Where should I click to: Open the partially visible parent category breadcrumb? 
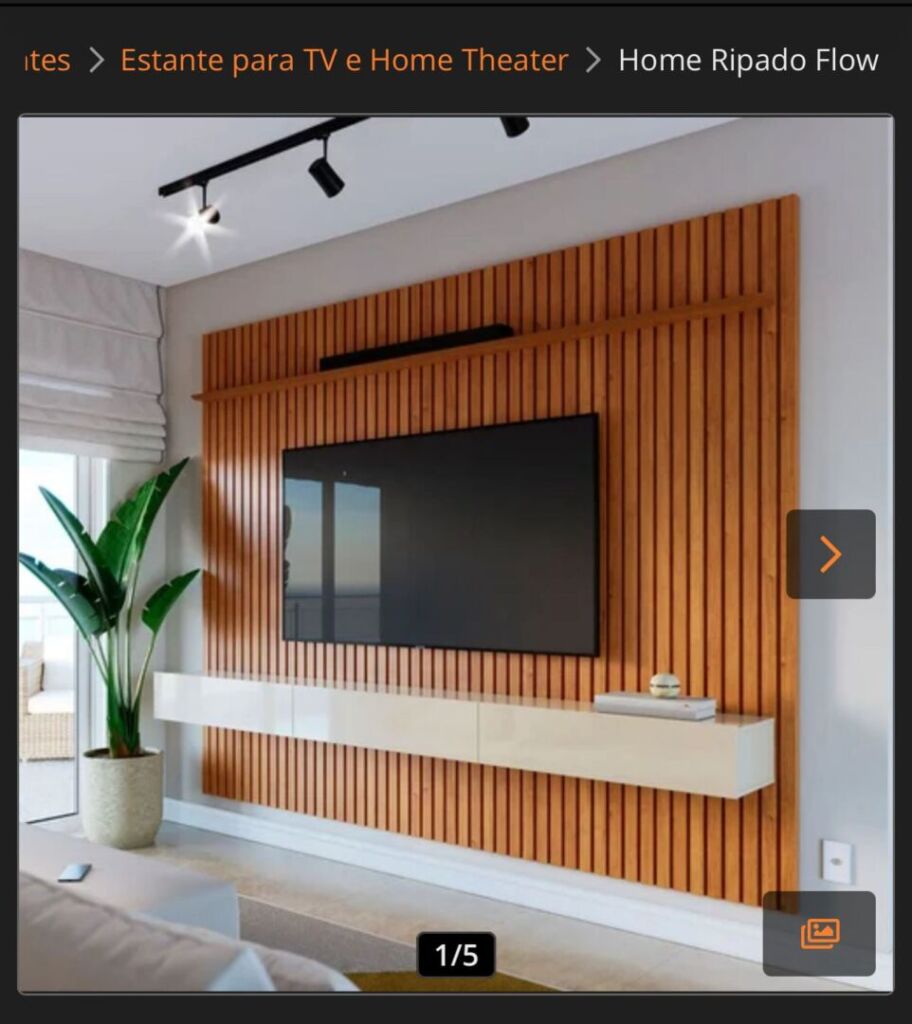[44, 60]
